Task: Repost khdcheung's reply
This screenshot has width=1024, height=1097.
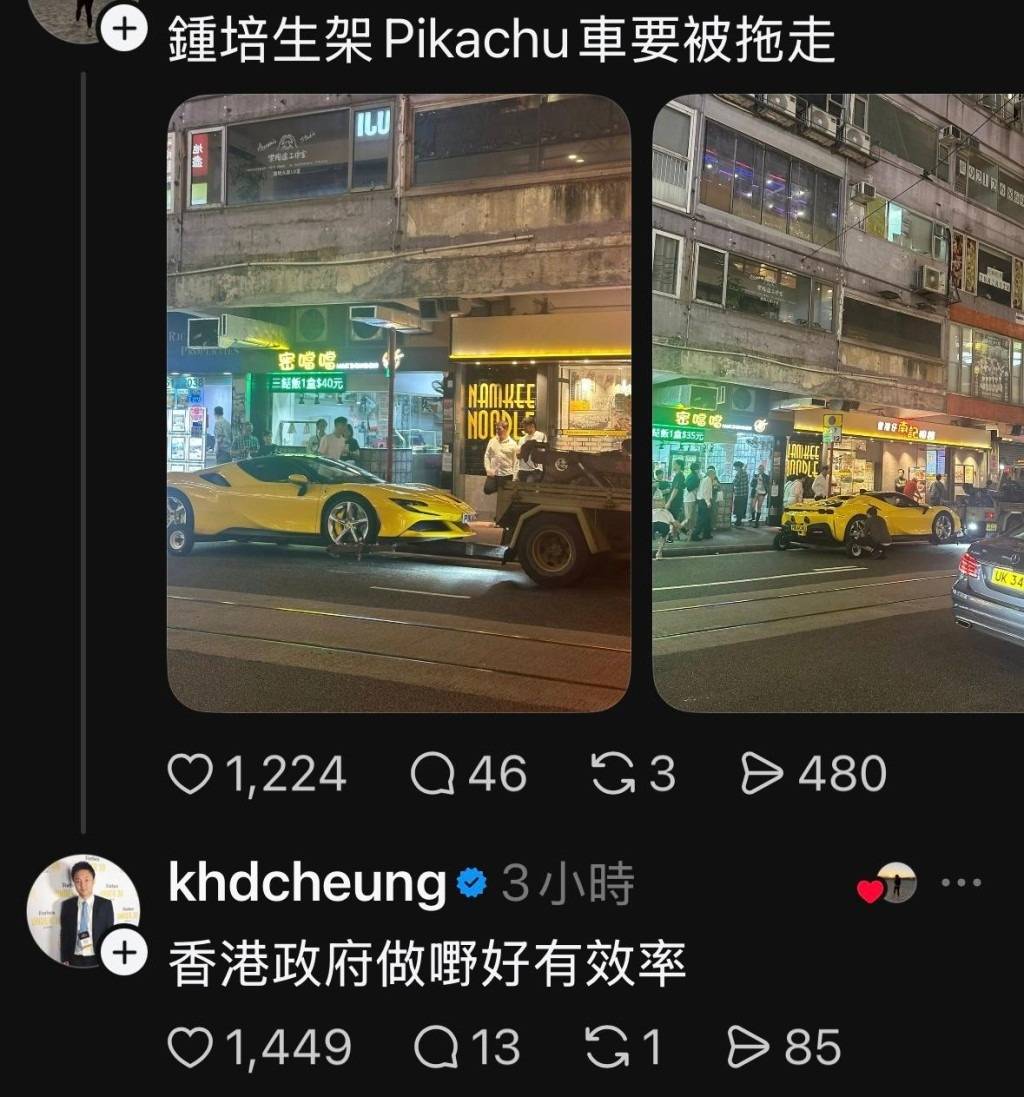Action: [x=606, y=1047]
